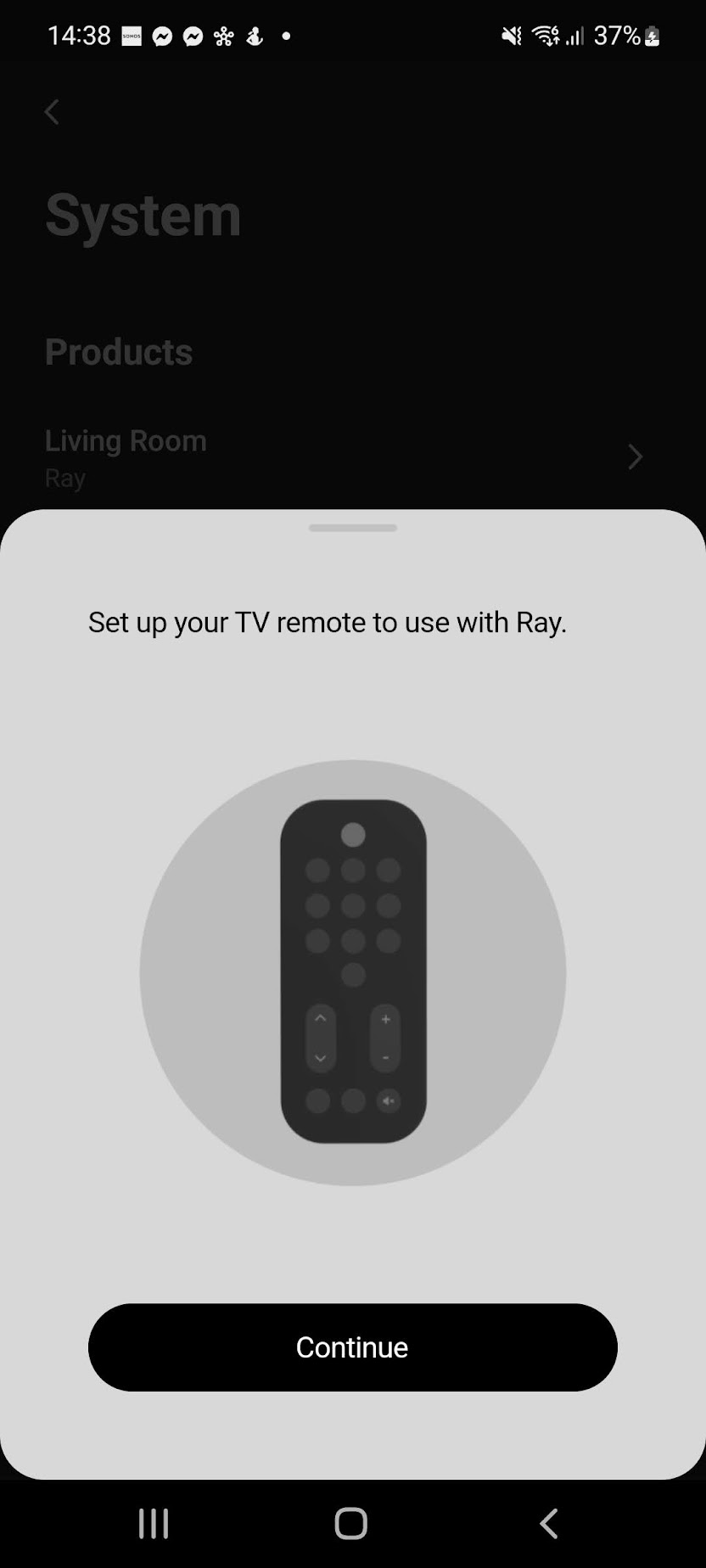This screenshot has height=1568, width=706.
Task: Open the recent apps view
Action: coord(154,1523)
